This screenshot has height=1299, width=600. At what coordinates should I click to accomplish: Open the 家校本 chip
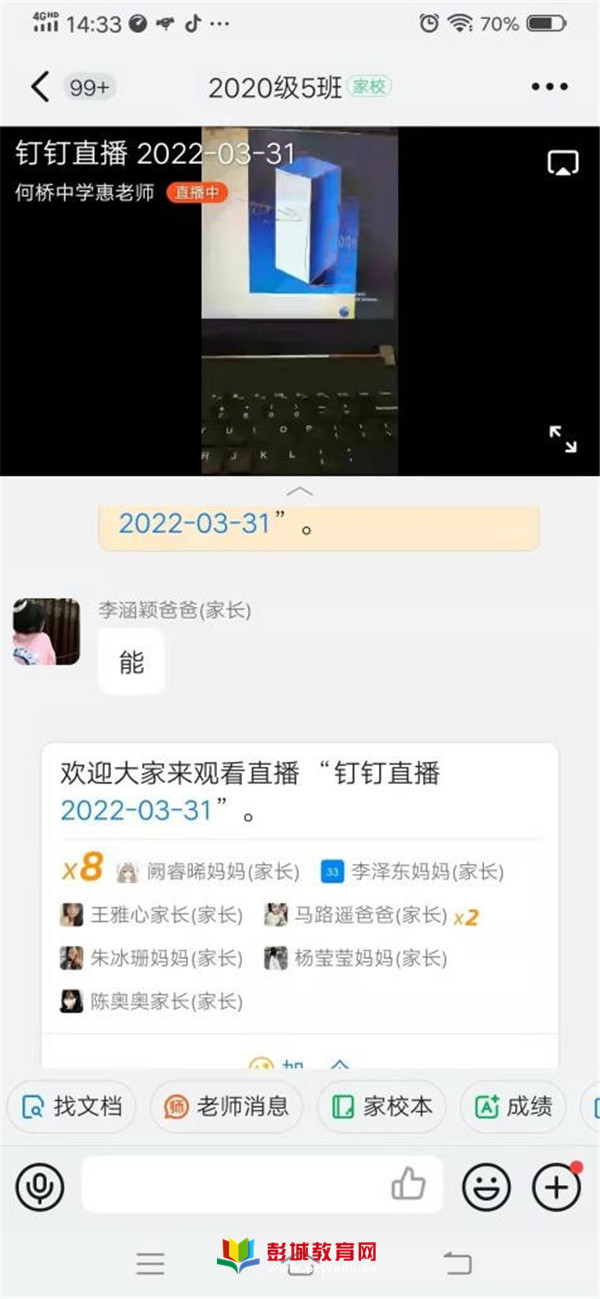point(381,1106)
